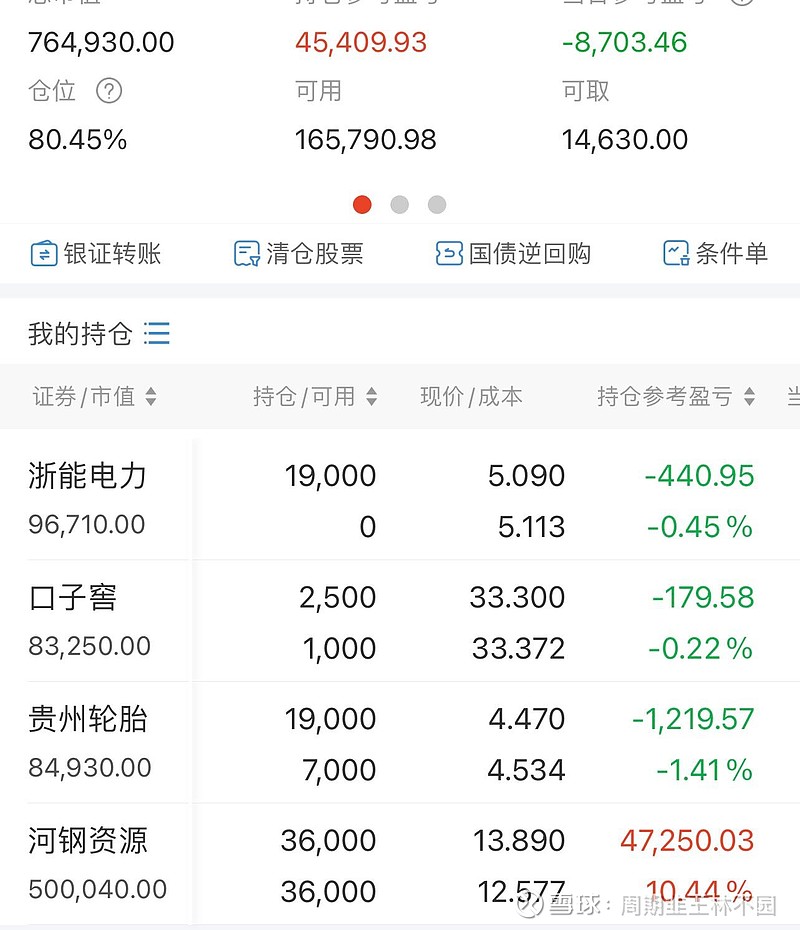The image size is (800, 930).
Task: Tap 清仓股票 shortcut
Action: tap(298, 254)
